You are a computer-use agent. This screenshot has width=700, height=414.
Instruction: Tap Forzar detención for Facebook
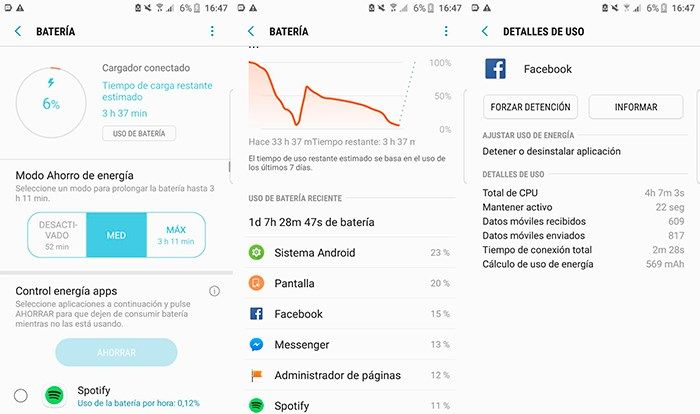[531, 107]
